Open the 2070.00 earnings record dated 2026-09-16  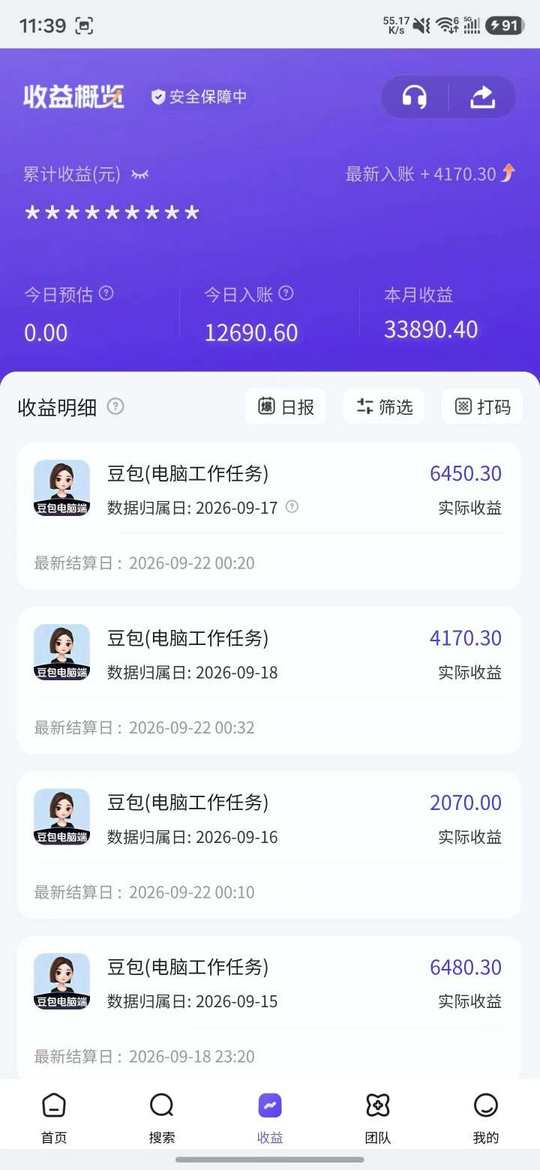(x=269, y=845)
